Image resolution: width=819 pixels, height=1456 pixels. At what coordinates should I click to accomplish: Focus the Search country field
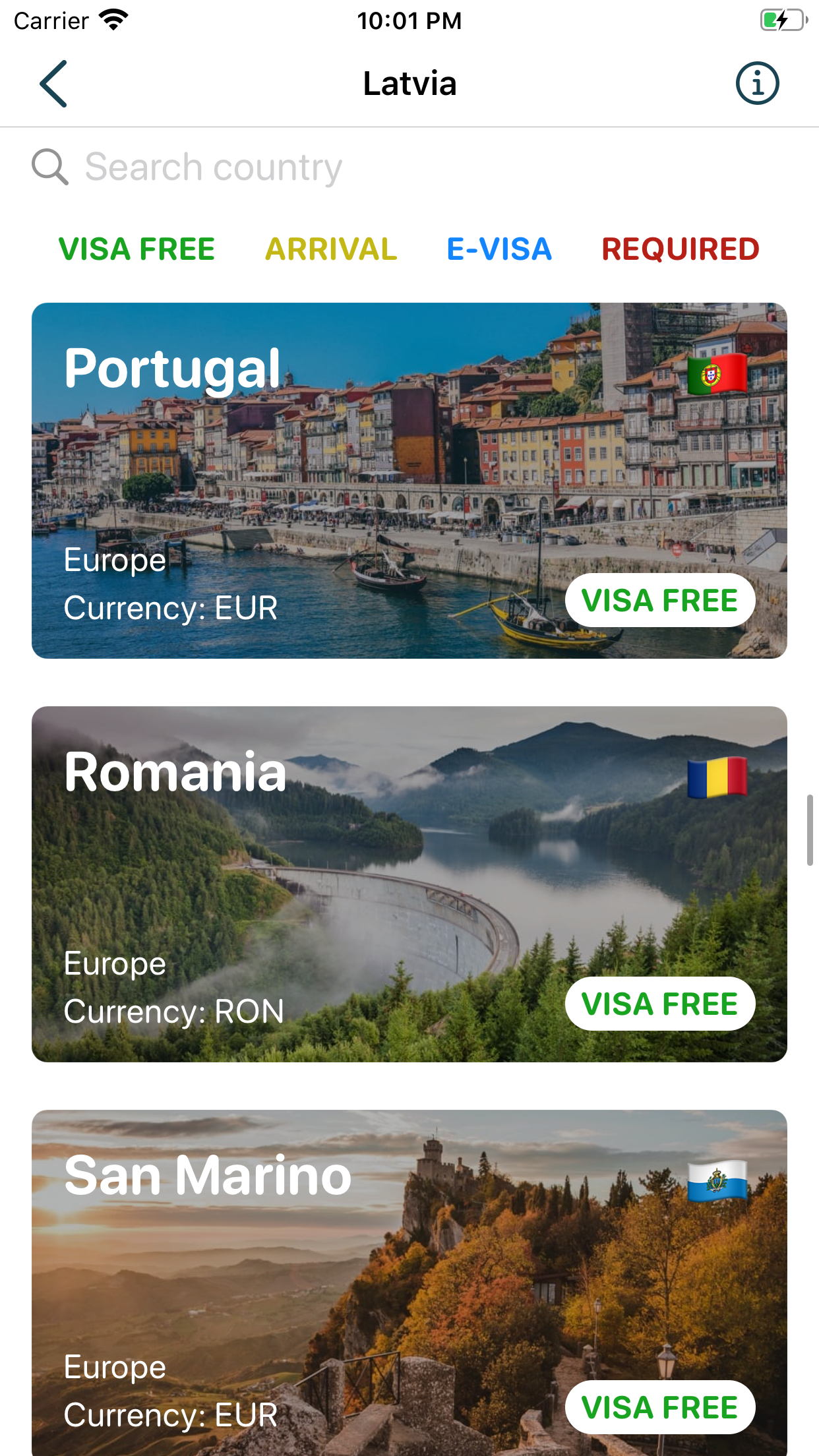409,167
